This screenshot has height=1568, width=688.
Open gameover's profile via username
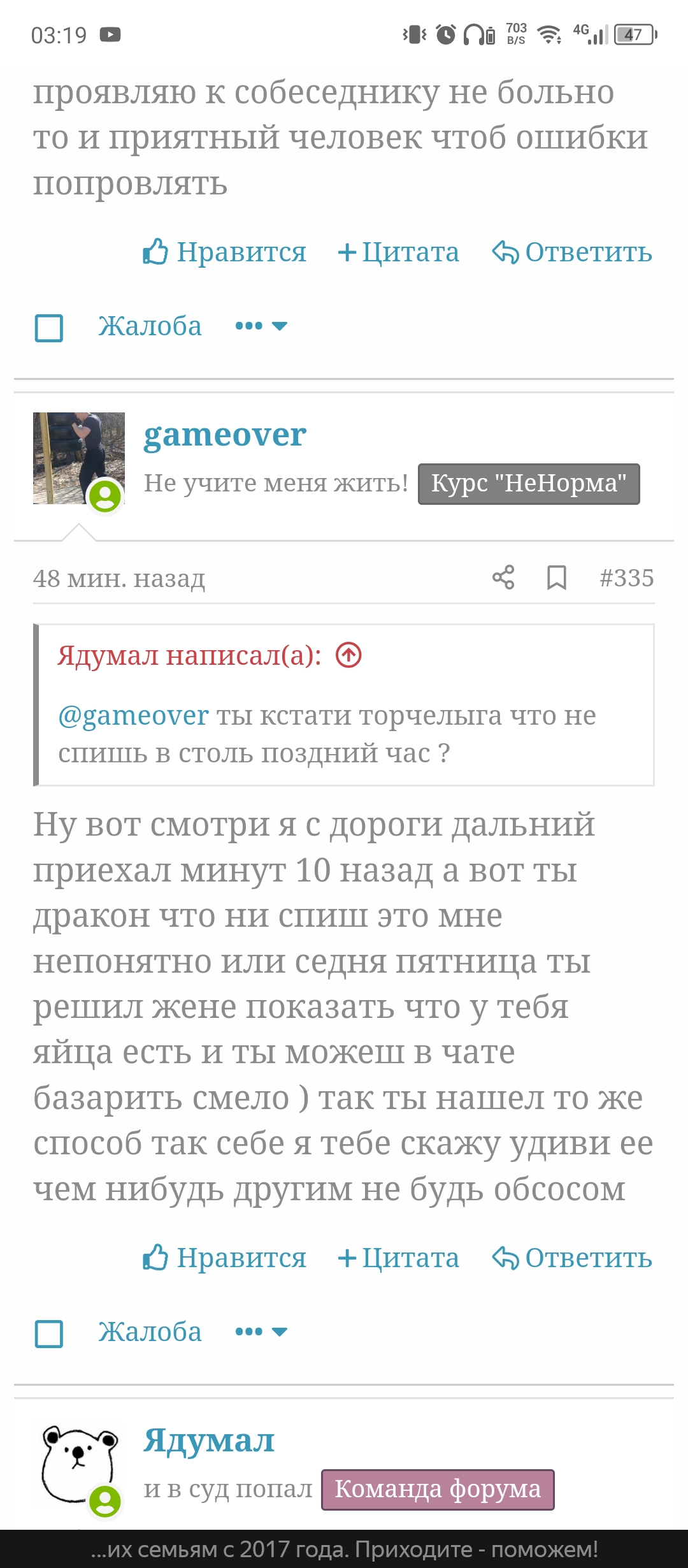point(225,435)
